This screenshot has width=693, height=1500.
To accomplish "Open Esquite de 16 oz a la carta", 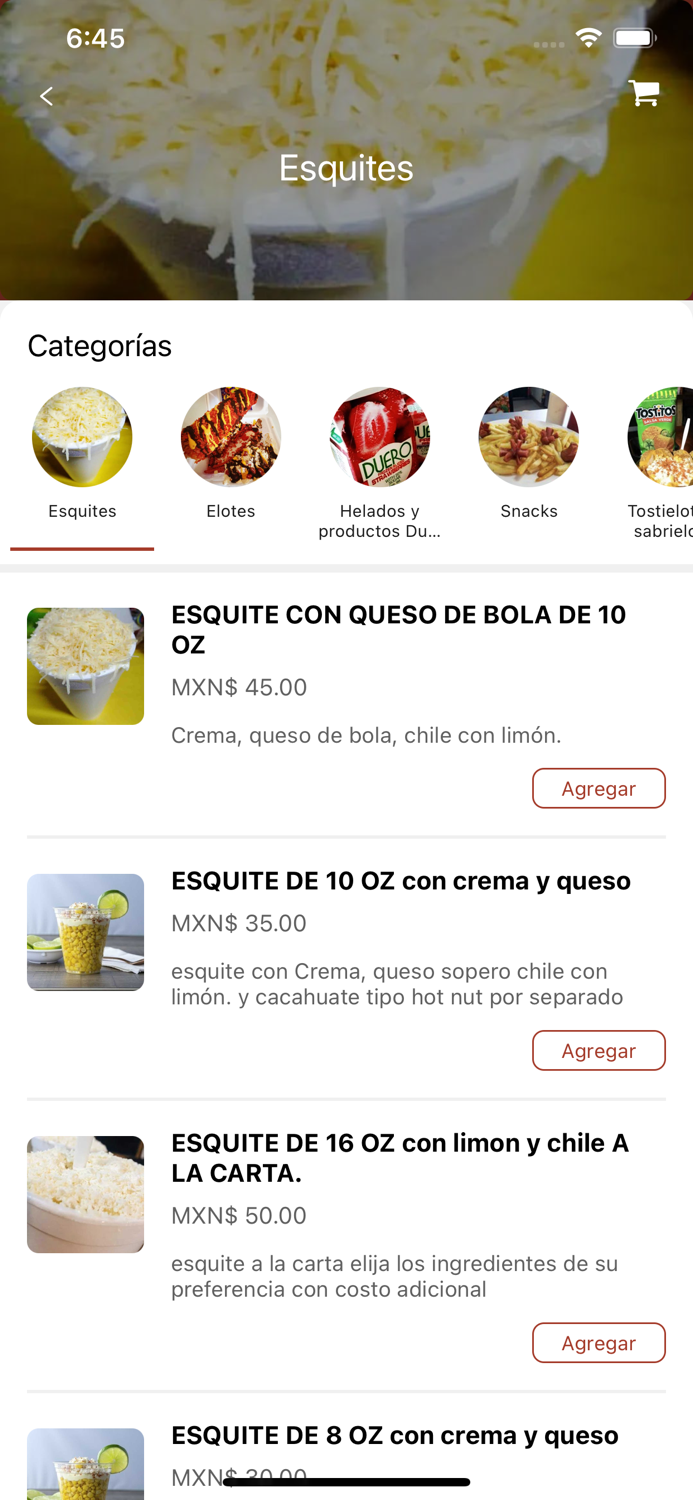I will pos(400,1157).
